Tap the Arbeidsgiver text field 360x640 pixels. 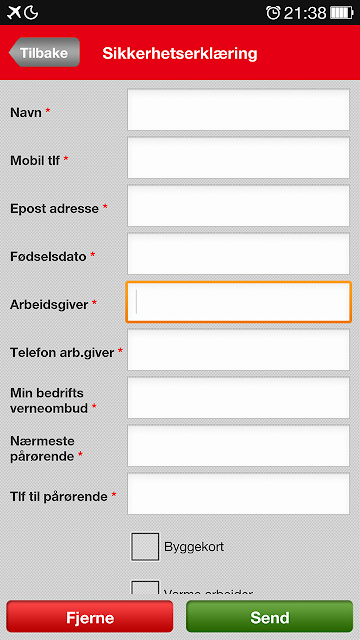[x=238, y=302]
